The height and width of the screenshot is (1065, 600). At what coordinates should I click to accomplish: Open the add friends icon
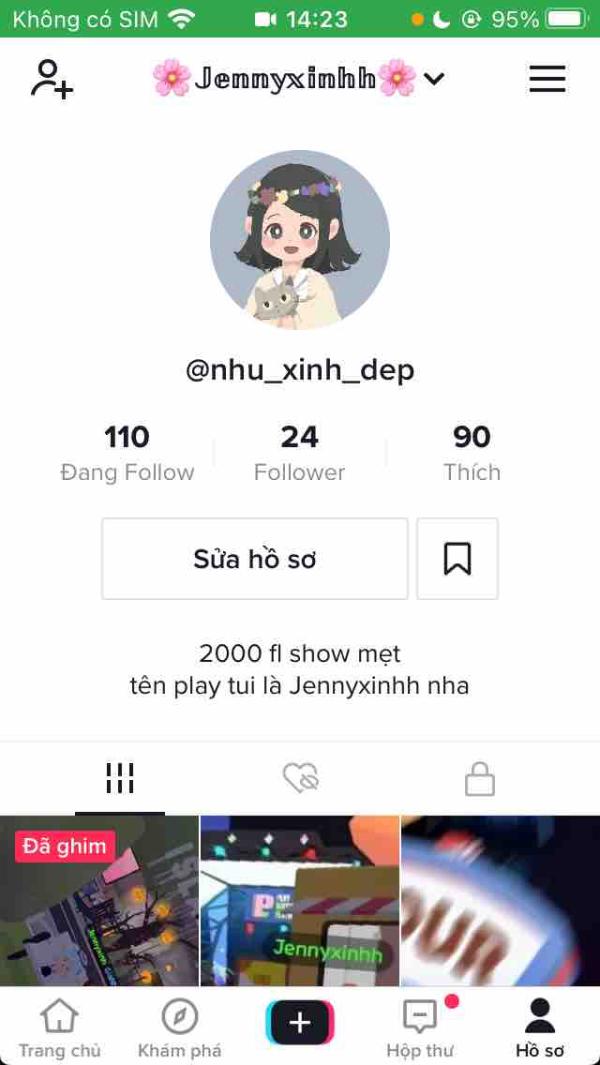52,79
